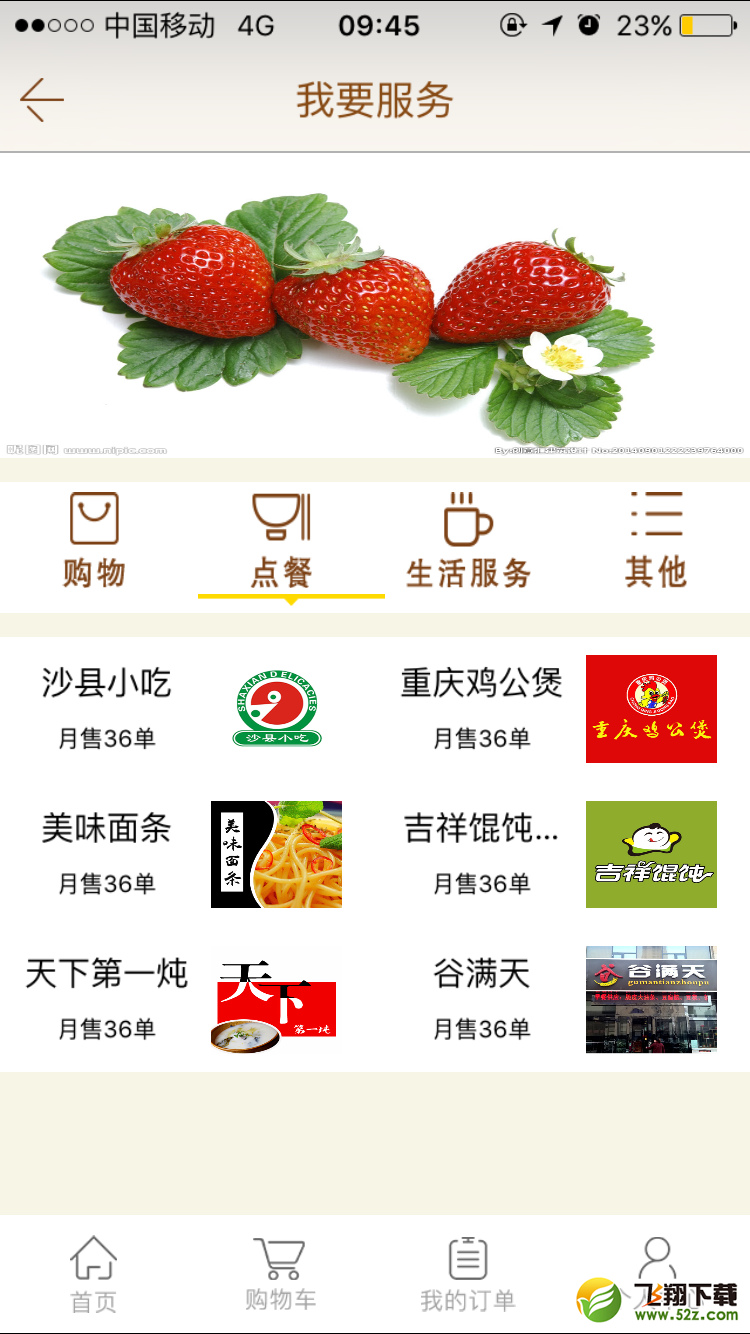Open the 谷满天 restaurant
This screenshot has width=750, height=1334.
coord(562,999)
